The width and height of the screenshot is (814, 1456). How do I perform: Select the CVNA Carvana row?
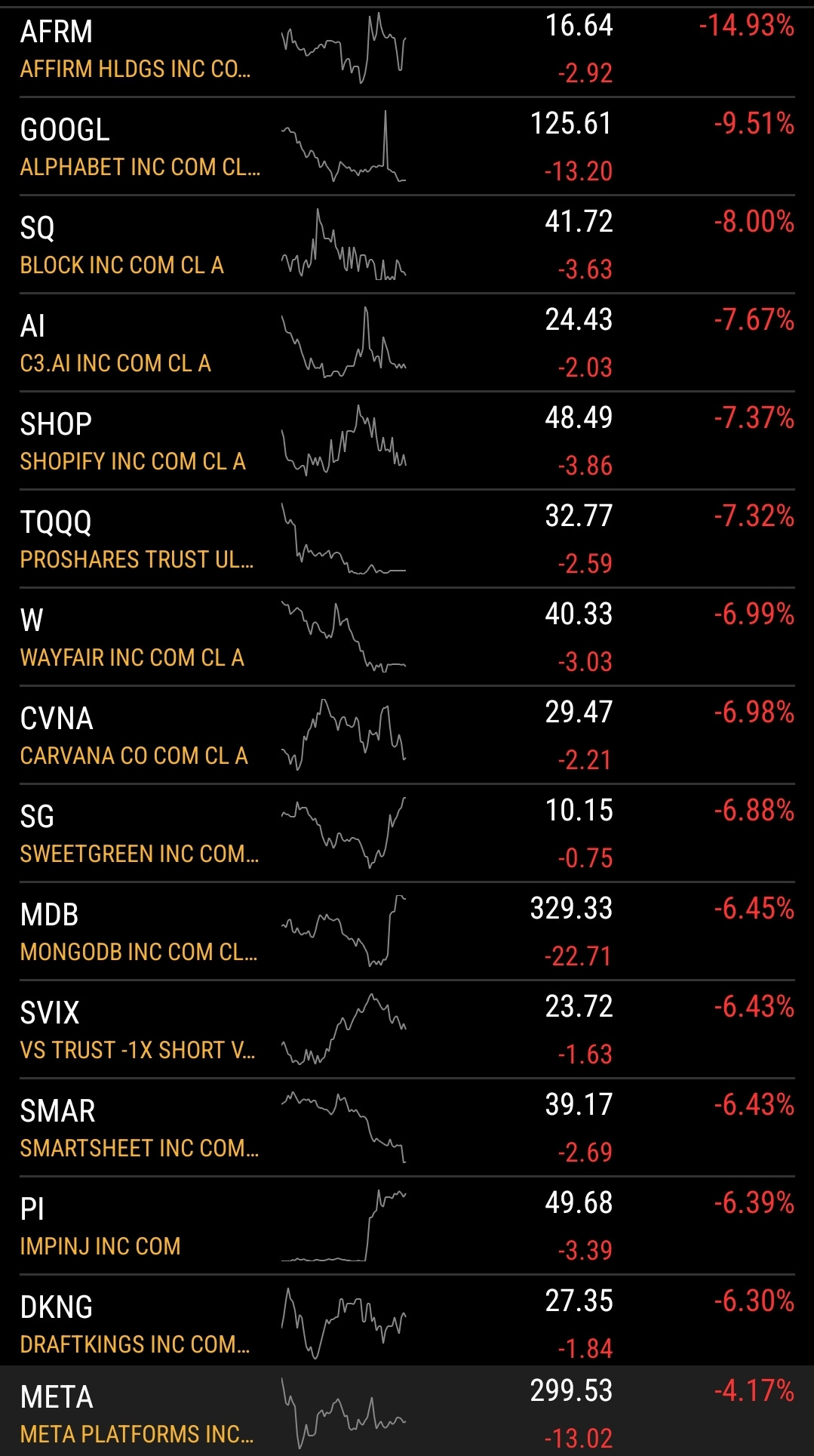(407, 735)
